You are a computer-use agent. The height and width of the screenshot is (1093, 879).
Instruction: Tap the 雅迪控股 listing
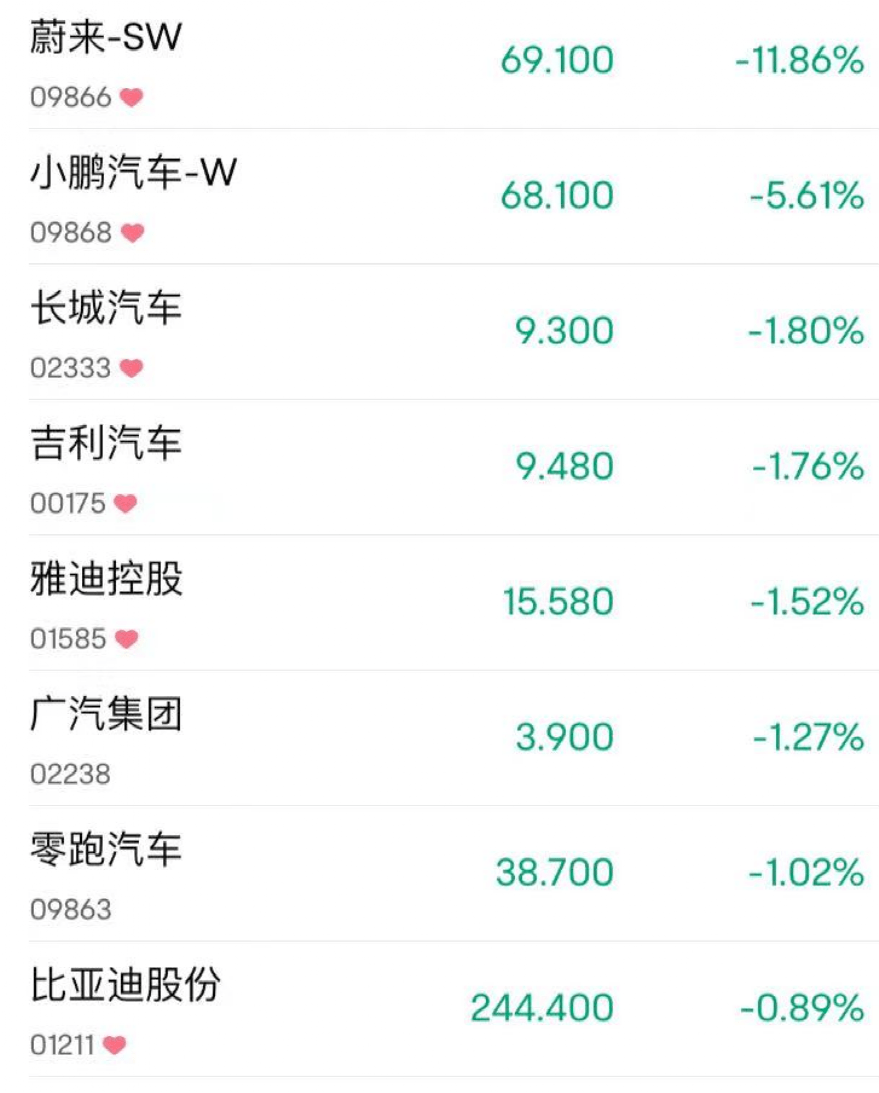[x=106, y=580]
